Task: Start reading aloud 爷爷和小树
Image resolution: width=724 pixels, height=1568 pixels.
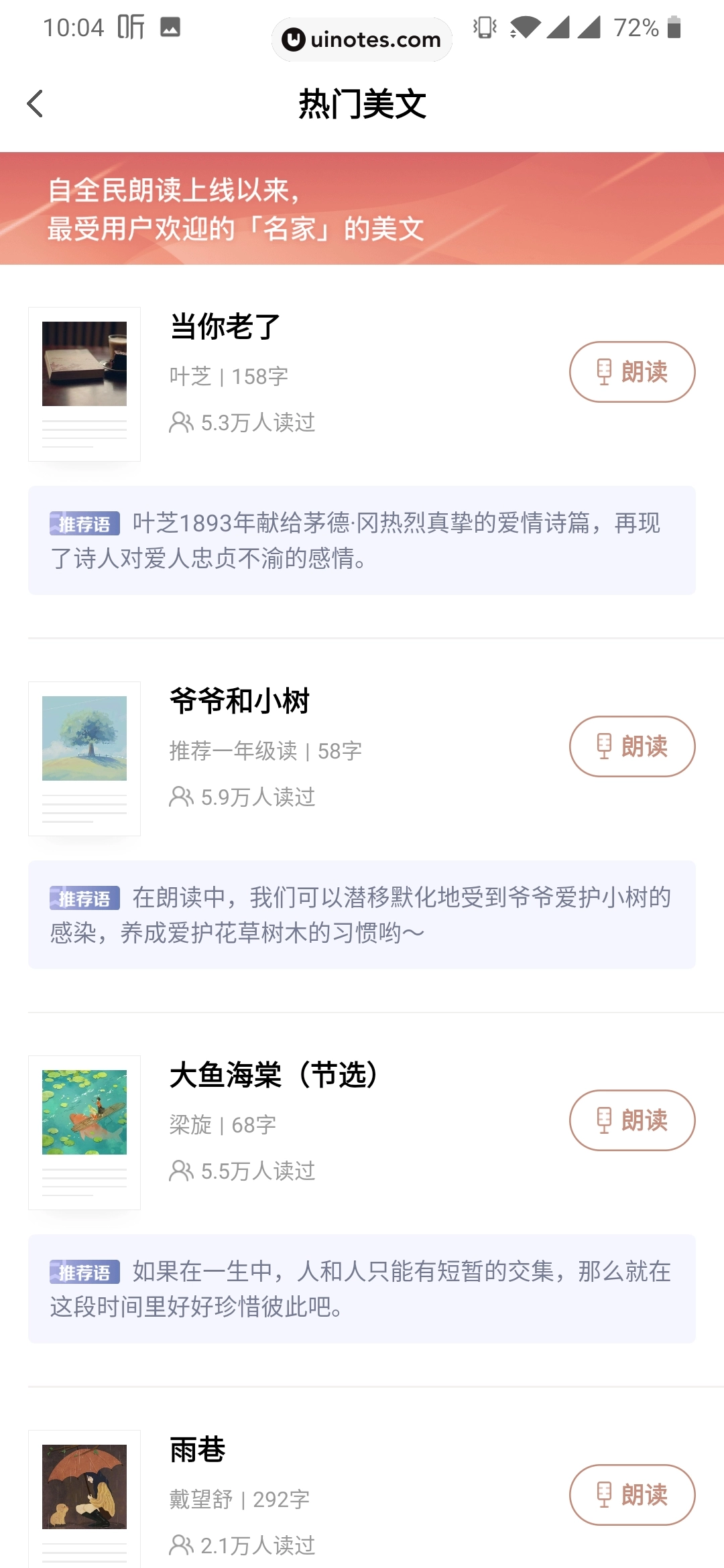Action: pyautogui.click(x=631, y=746)
